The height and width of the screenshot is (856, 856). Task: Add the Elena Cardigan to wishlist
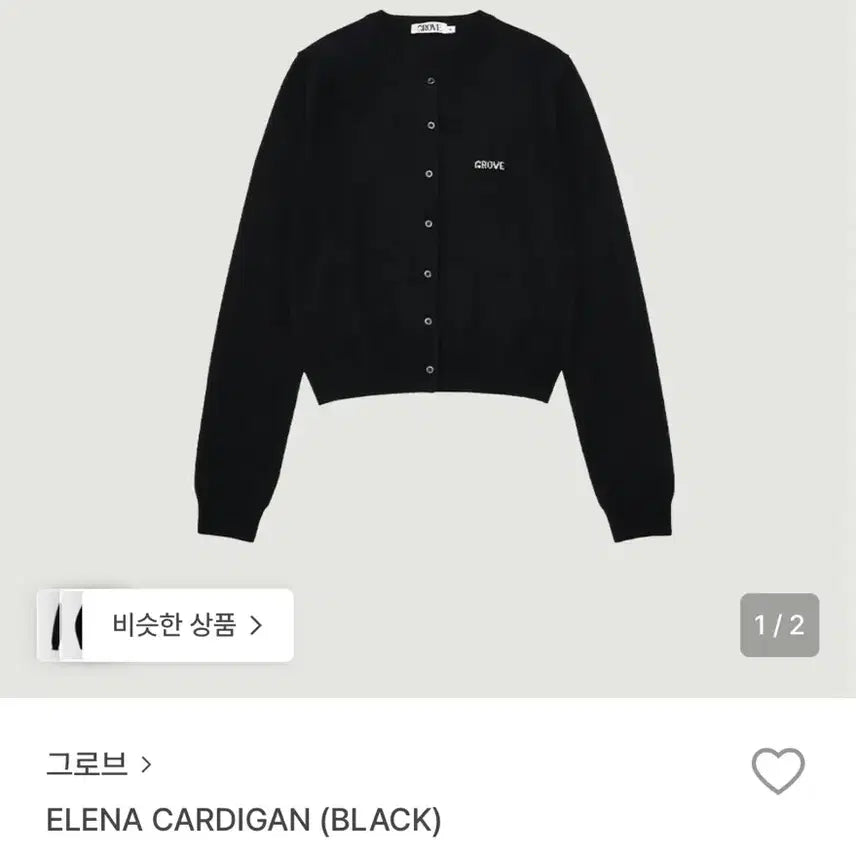[x=778, y=771]
